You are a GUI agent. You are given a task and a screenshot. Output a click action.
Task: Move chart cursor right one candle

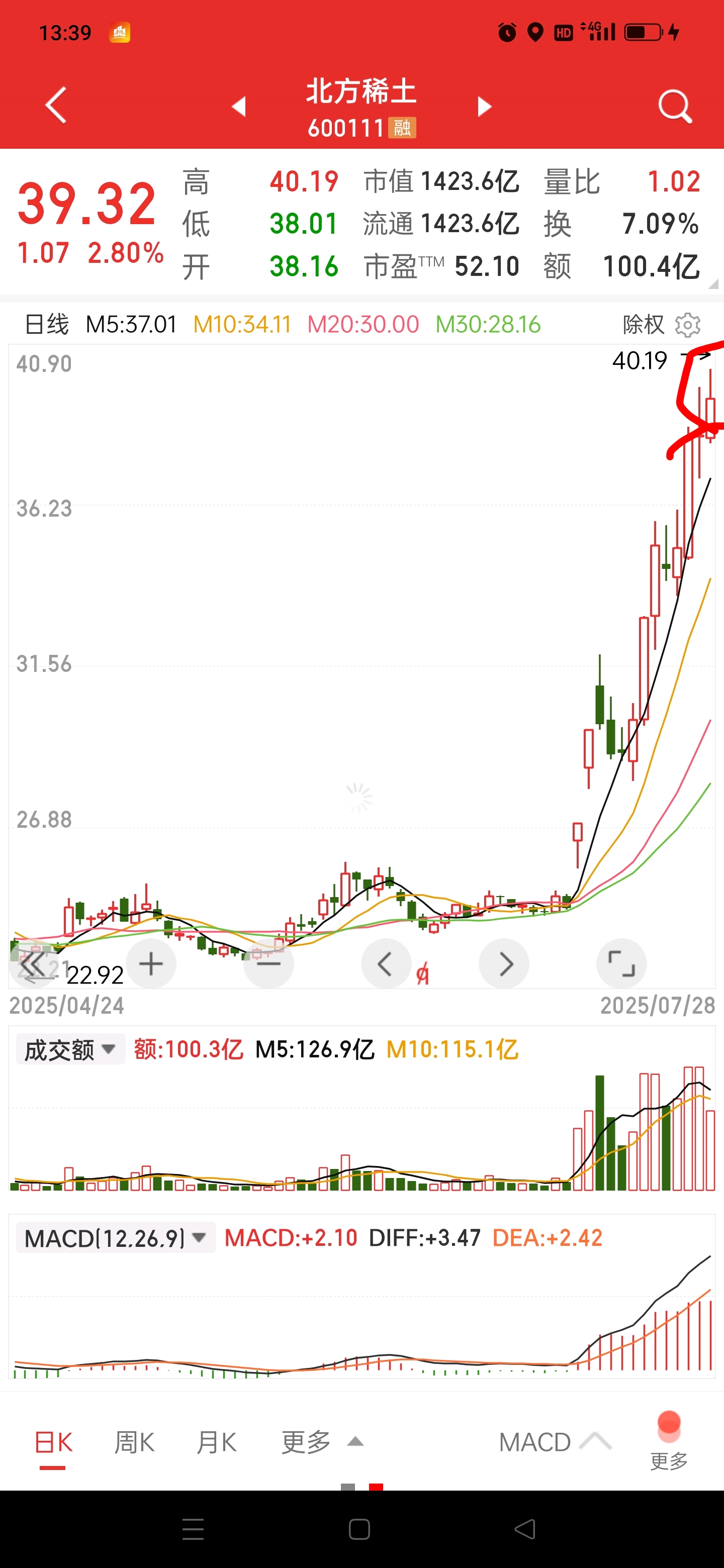coord(504,963)
